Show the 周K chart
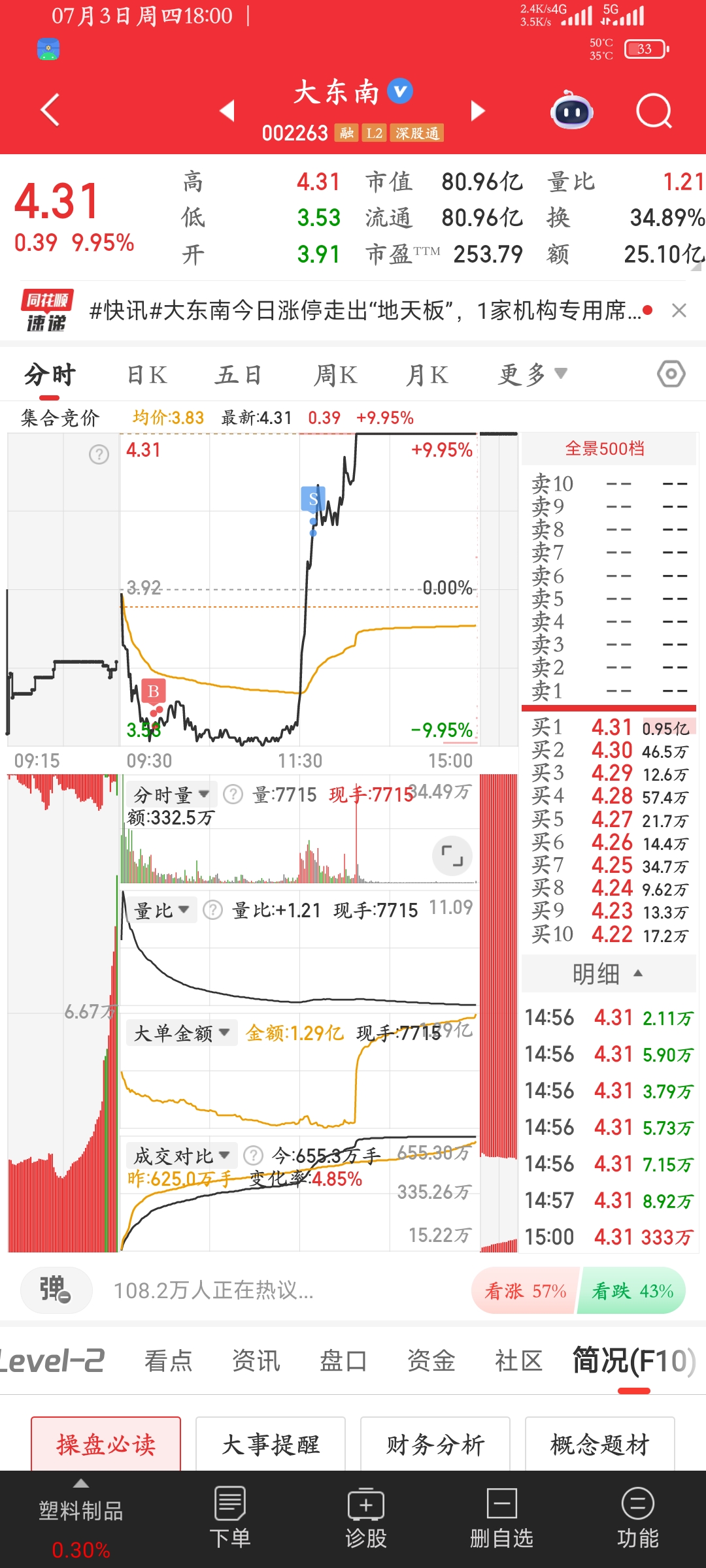Image resolution: width=706 pixels, height=1568 pixels. [335, 375]
